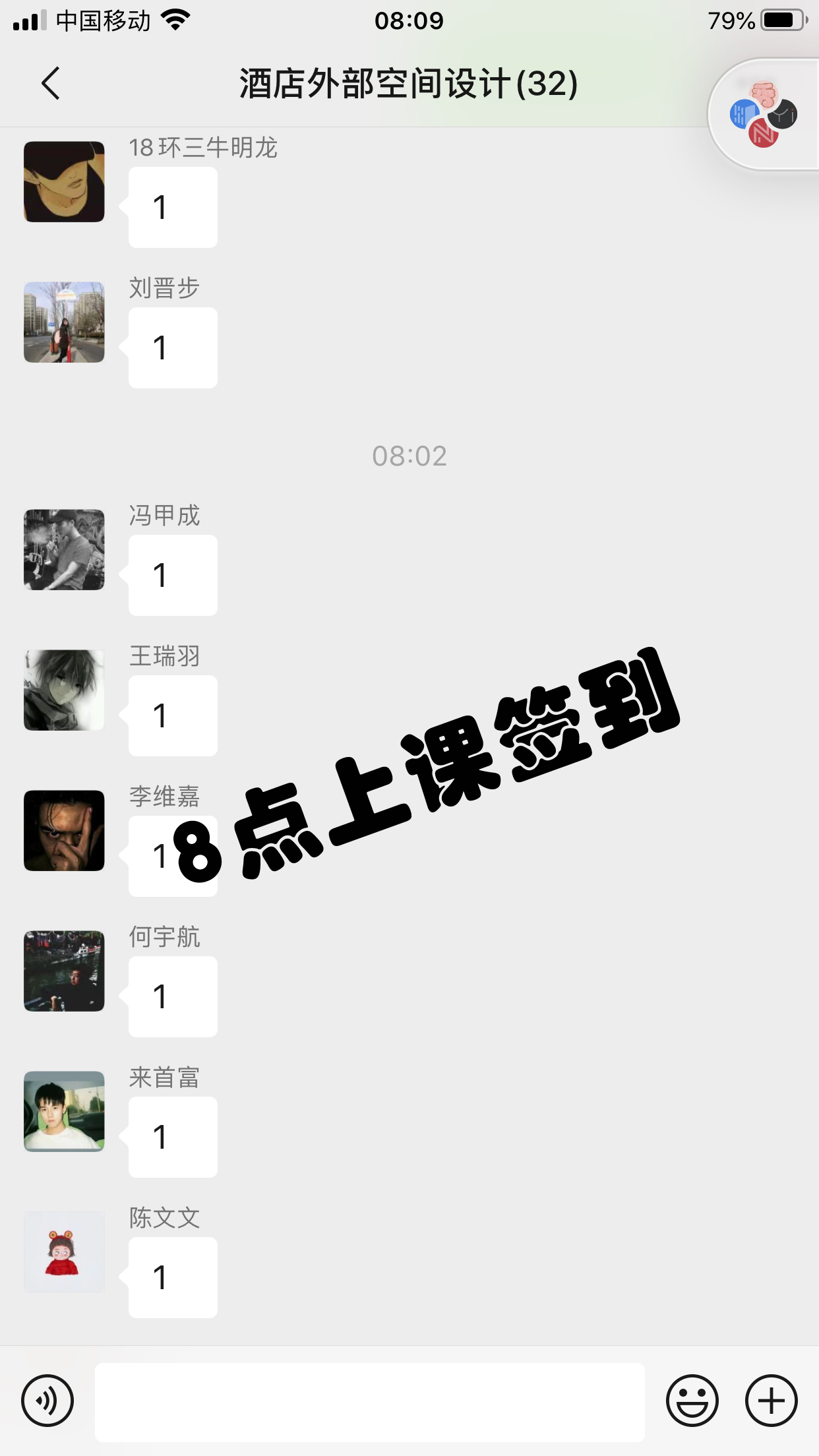Open 何宇航's profile picture
This screenshot has width=819, height=1456.
coord(64,971)
